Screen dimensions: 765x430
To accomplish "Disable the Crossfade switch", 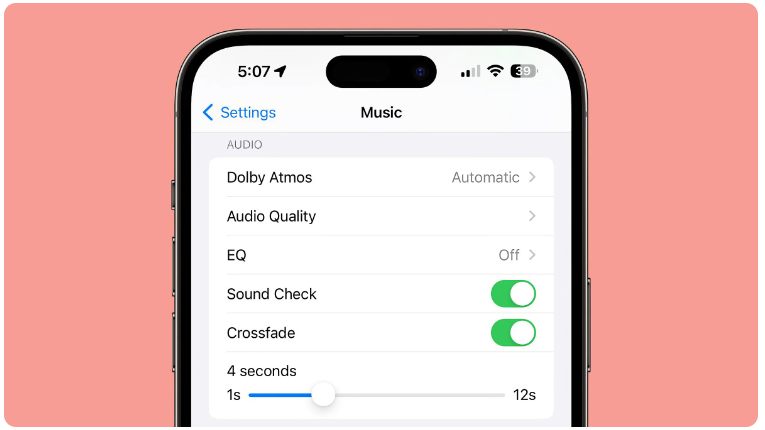I will point(513,333).
